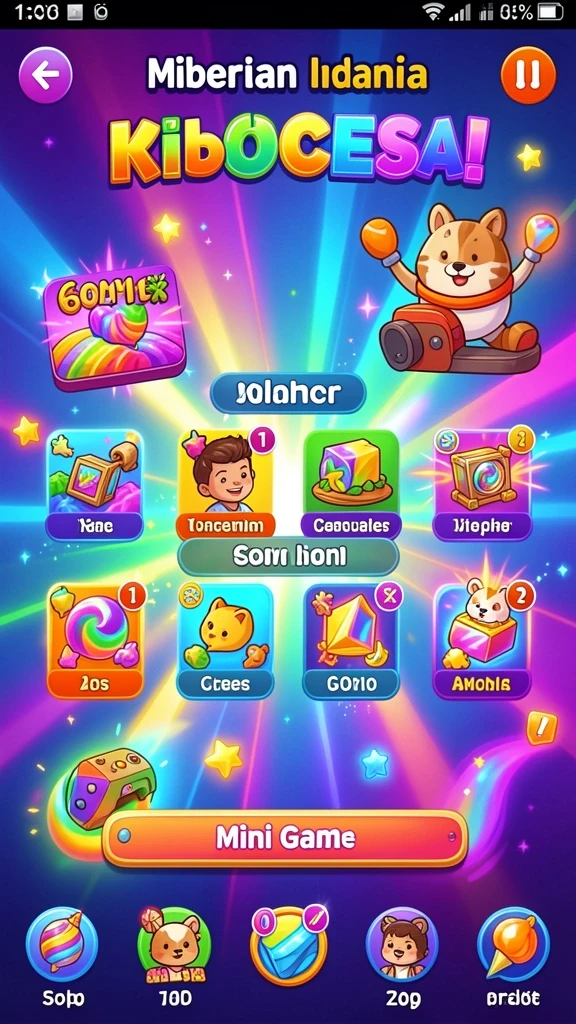Pause the game with the orange button
Screen dimensions: 576x1024
(x=528, y=75)
